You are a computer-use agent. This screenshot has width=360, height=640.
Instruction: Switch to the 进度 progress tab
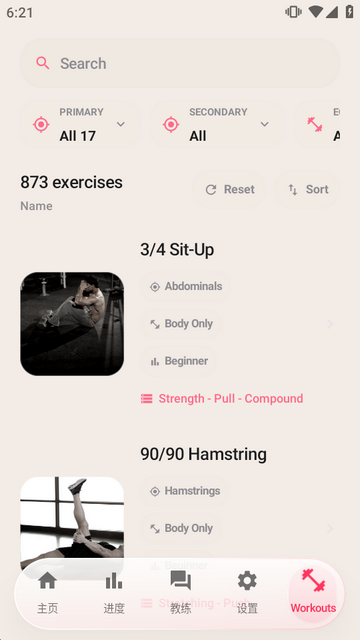tap(114, 593)
